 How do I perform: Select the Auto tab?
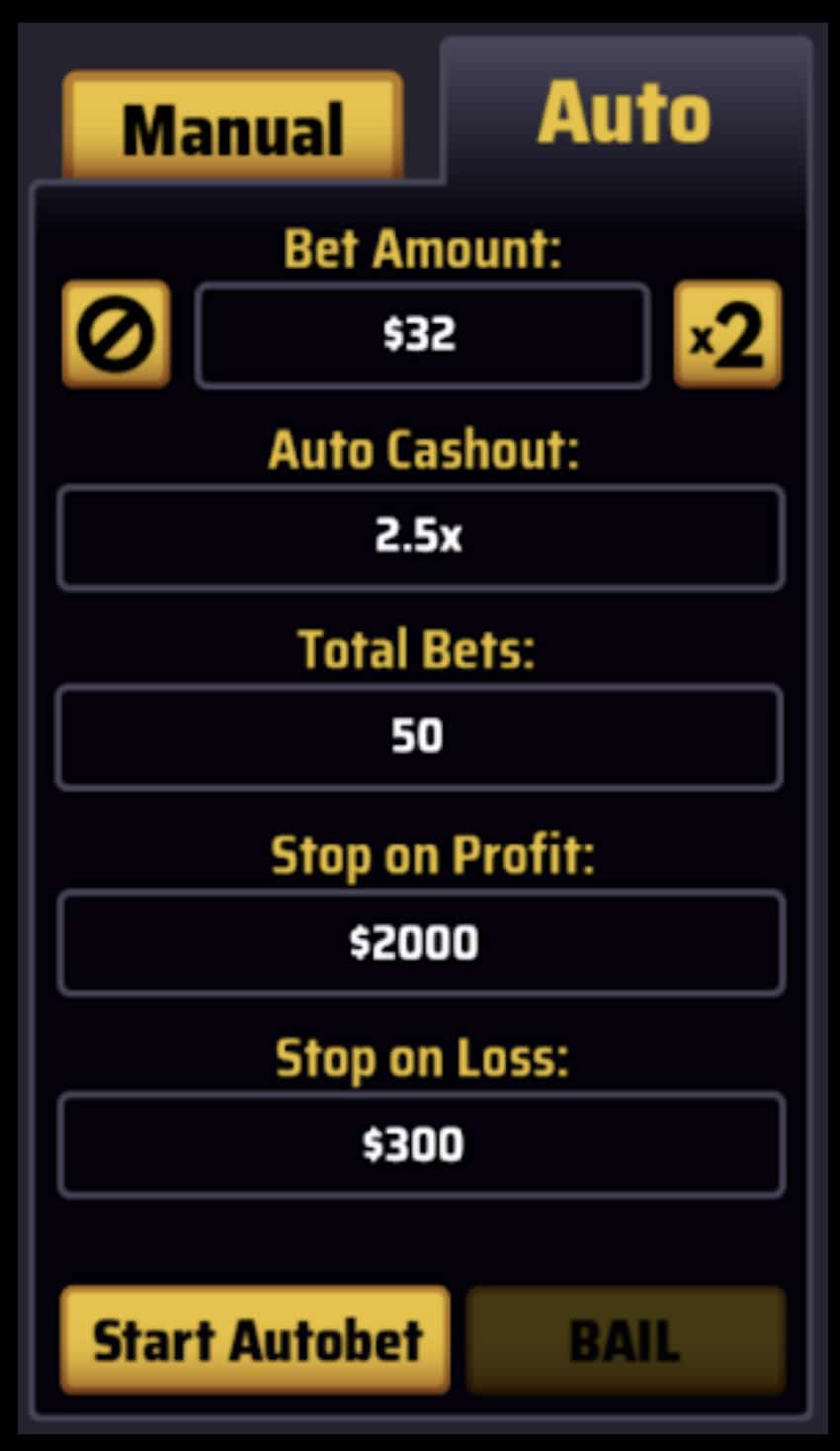(x=625, y=113)
